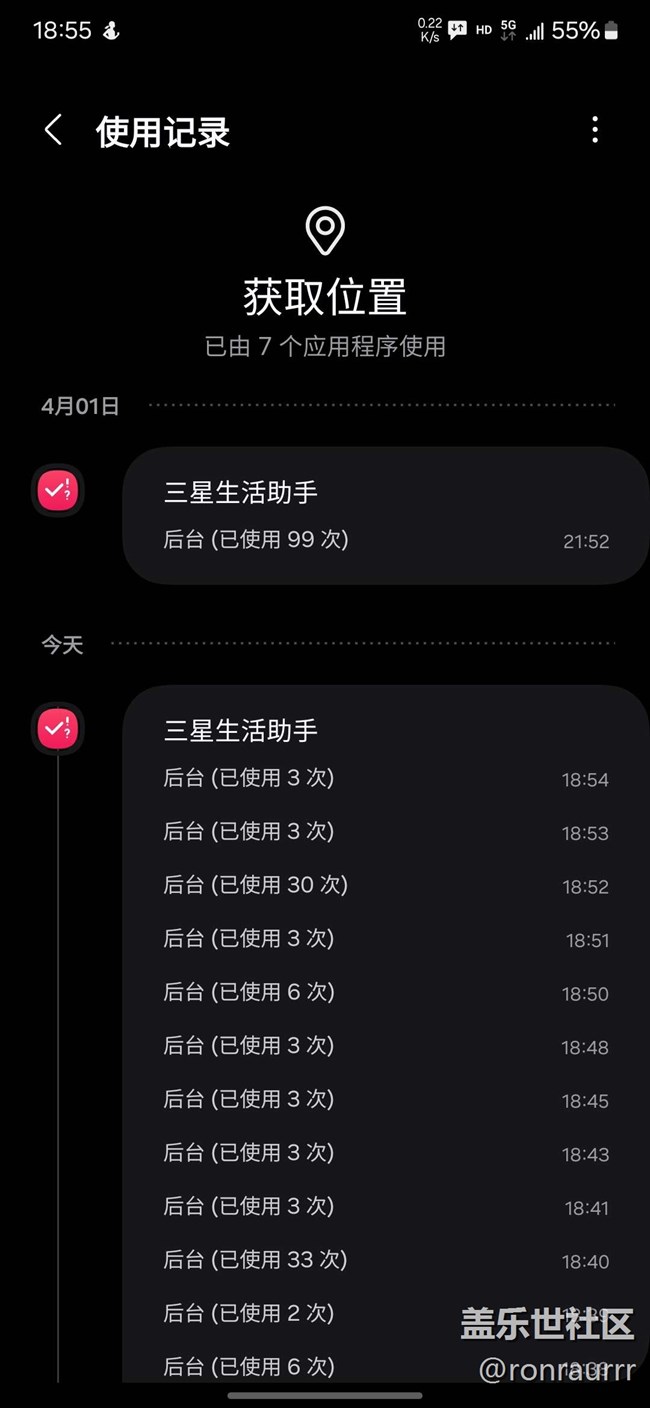Go back from the 使用记录 page

[54, 130]
